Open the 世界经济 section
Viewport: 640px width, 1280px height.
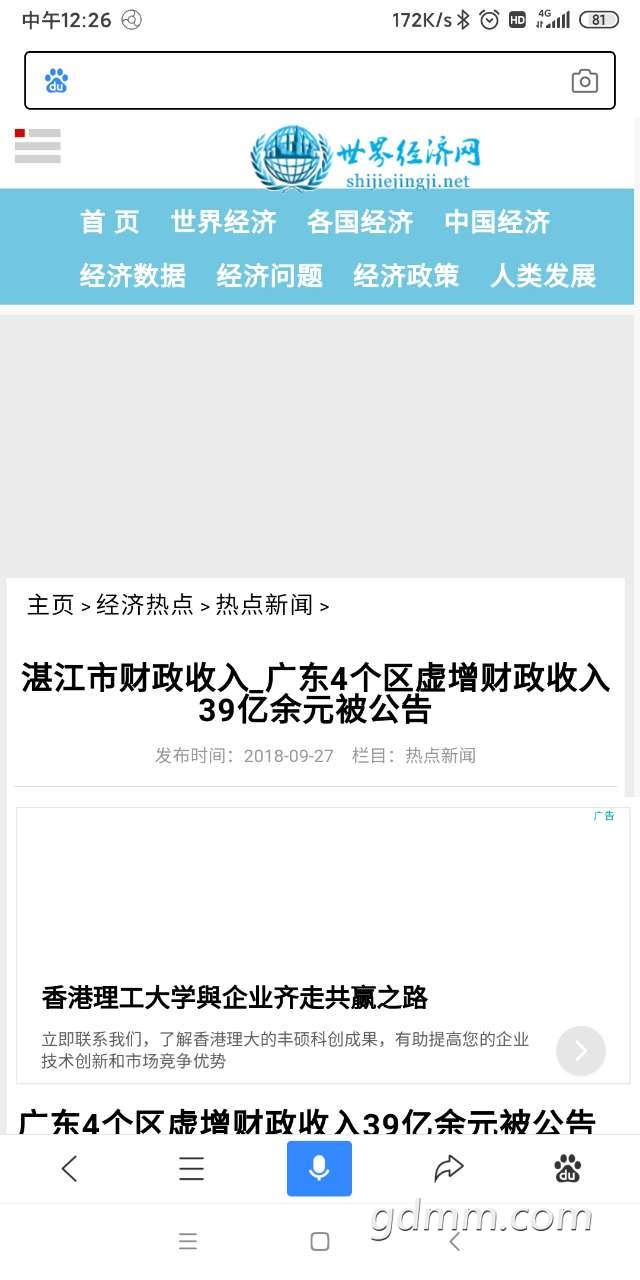click(223, 222)
